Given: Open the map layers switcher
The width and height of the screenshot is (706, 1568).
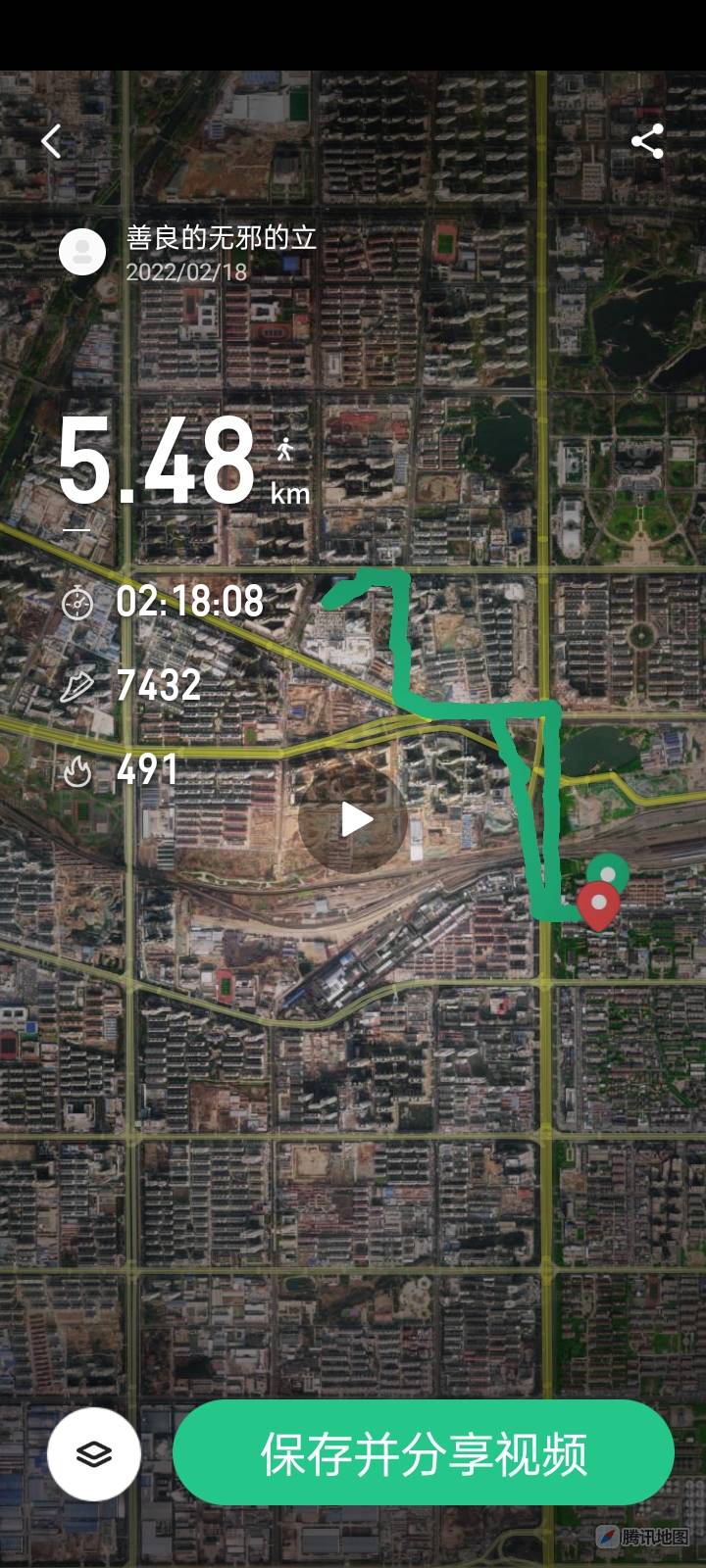Looking at the screenshot, I should (94, 1454).
